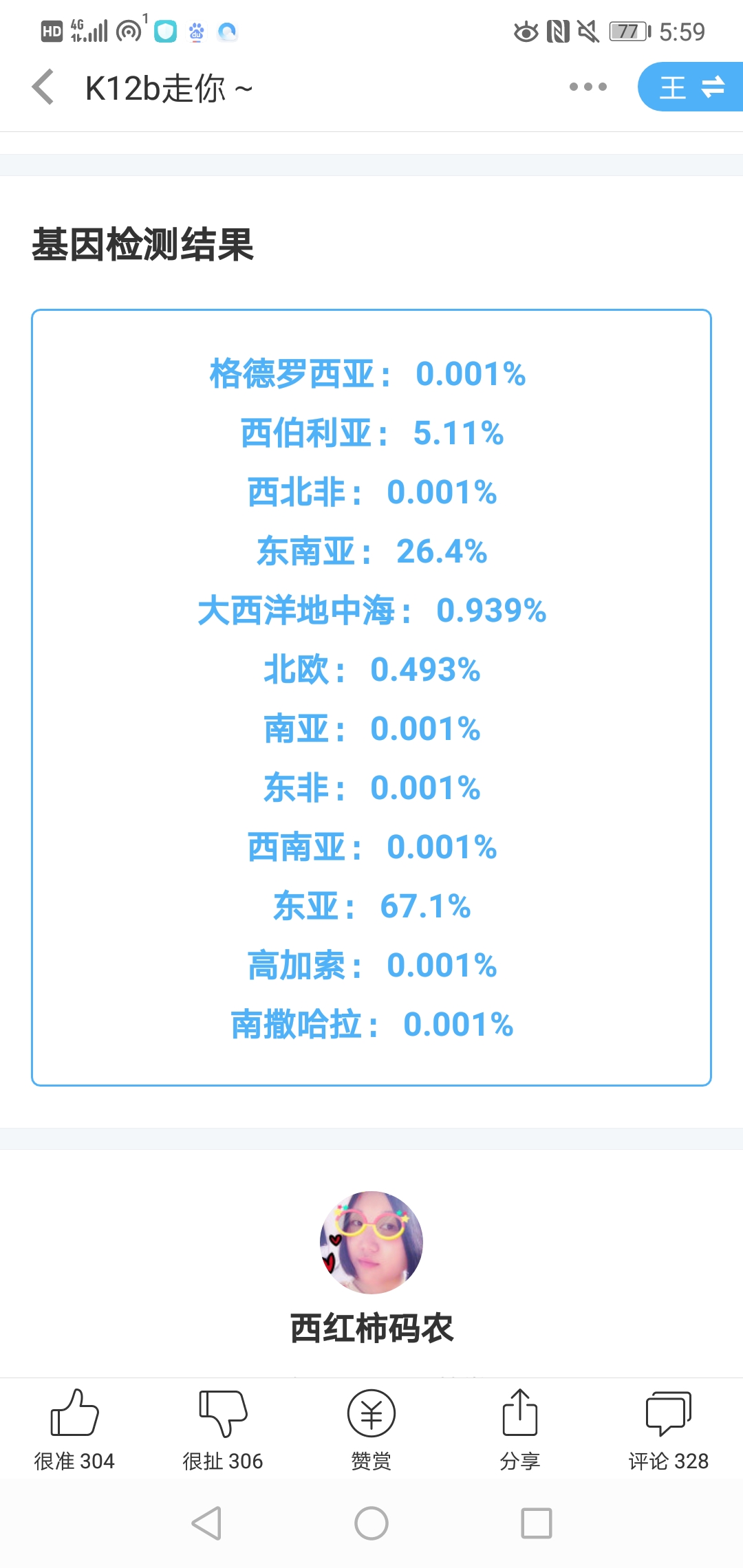The height and width of the screenshot is (1568, 743).
Task: Vote 很扯 with the thumbs-down
Action: pyautogui.click(x=223, y=1429)
